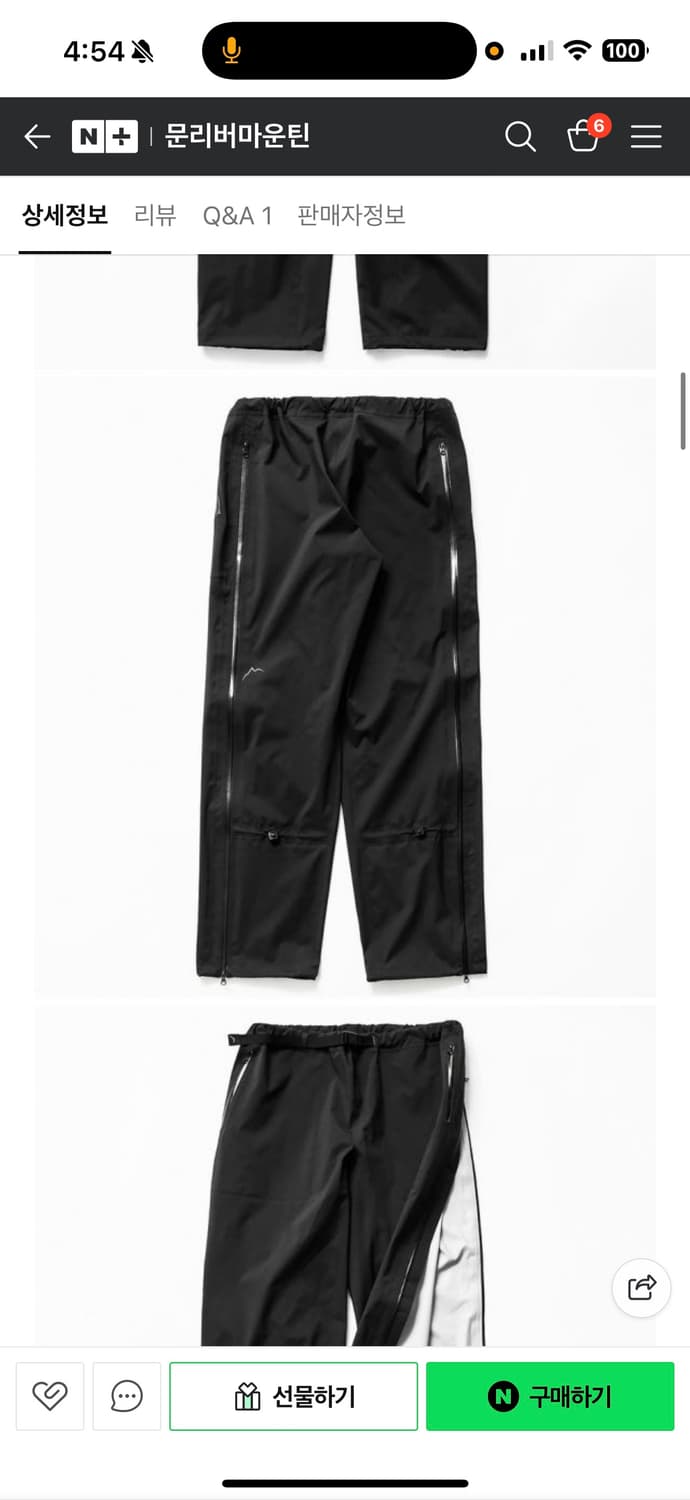Open the N+ Naver home logo
This screenshot has height=1500, width=690.
pyautogui.click(x=104, y=137)
